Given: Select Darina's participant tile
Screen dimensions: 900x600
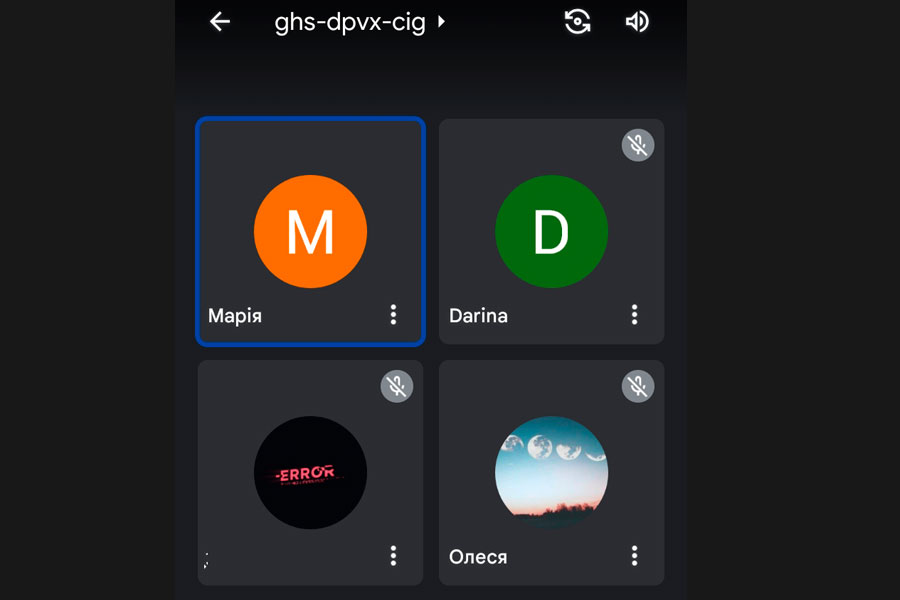Looking at the screenshot, I should coord(551,231).
